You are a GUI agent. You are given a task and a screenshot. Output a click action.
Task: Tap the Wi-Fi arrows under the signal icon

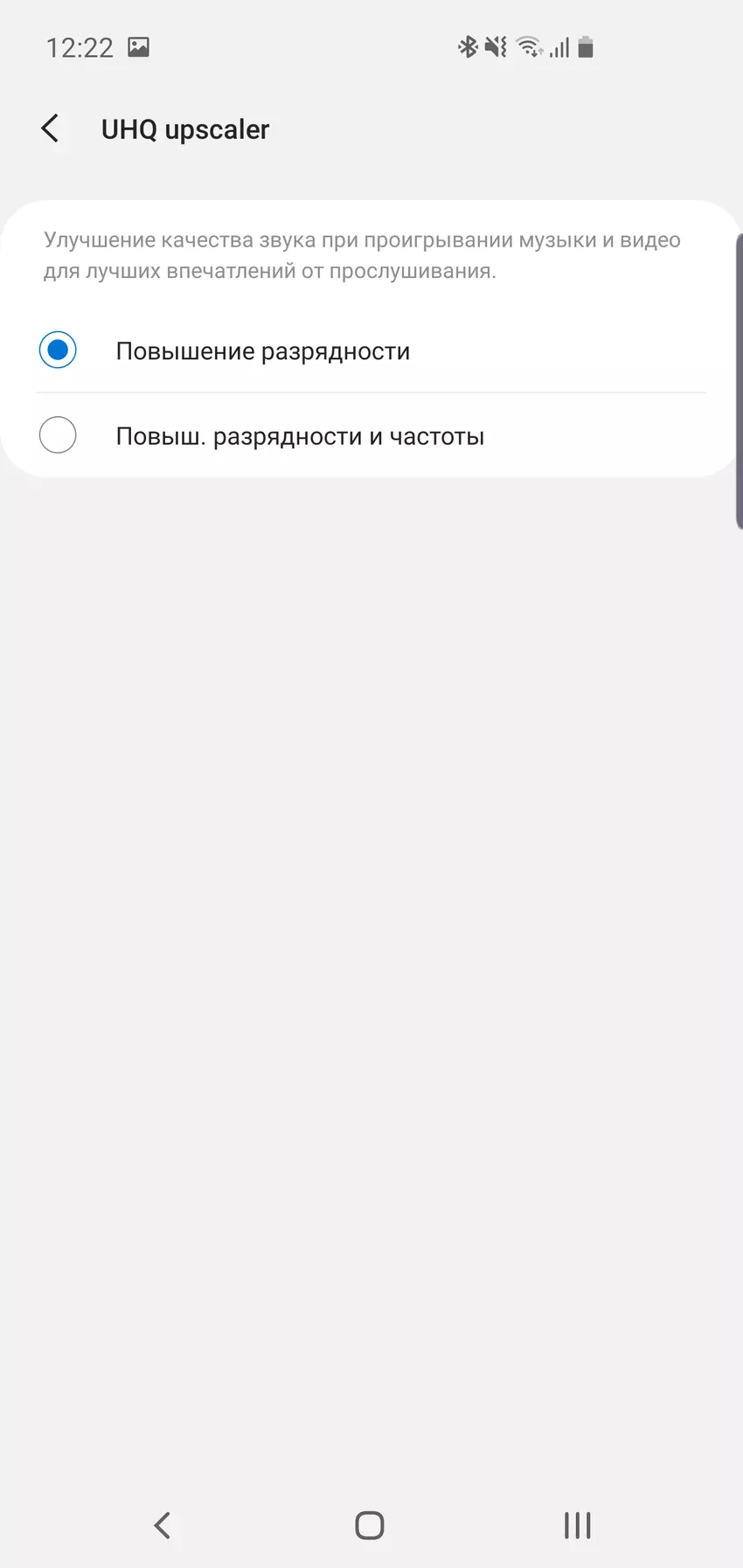click(537, 54)
